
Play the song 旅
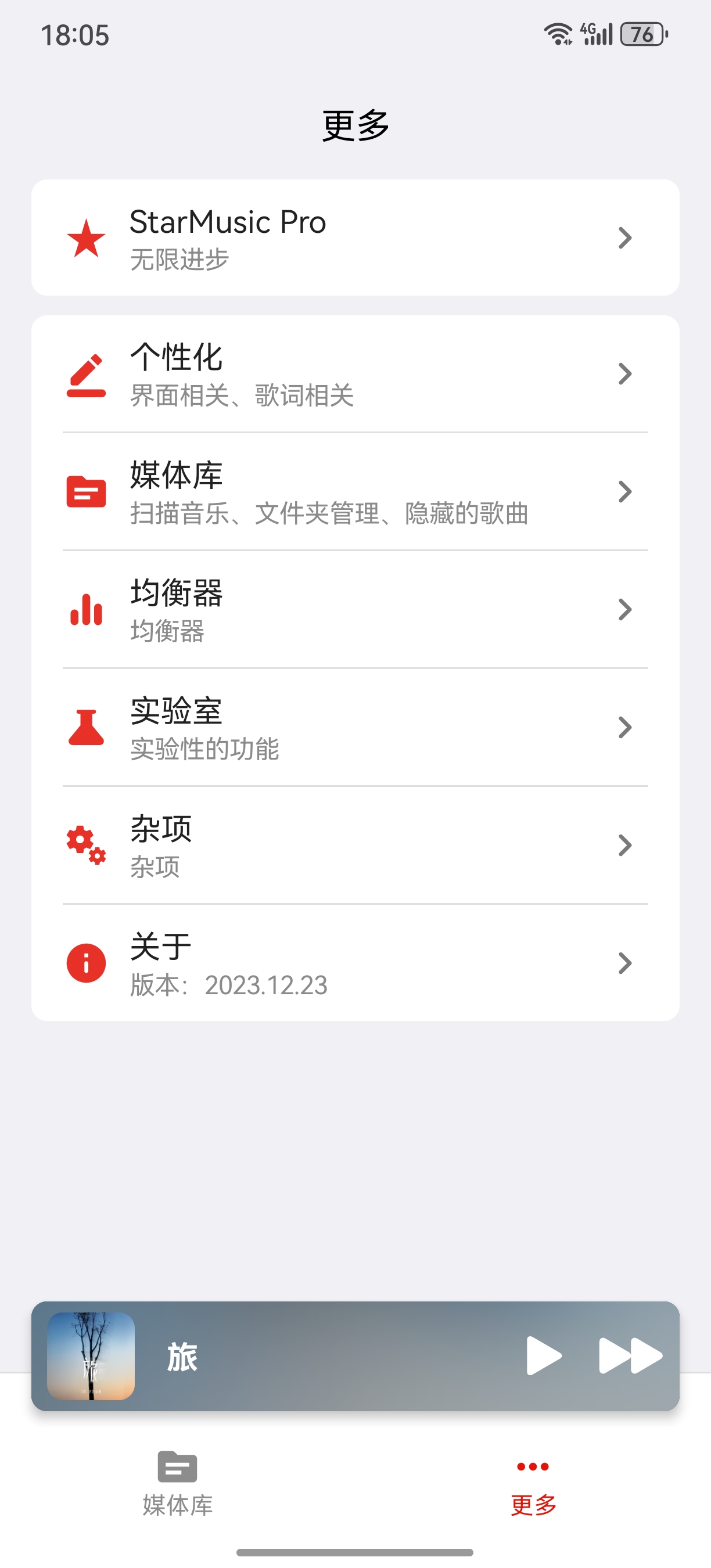click(x=543, y=1355)
